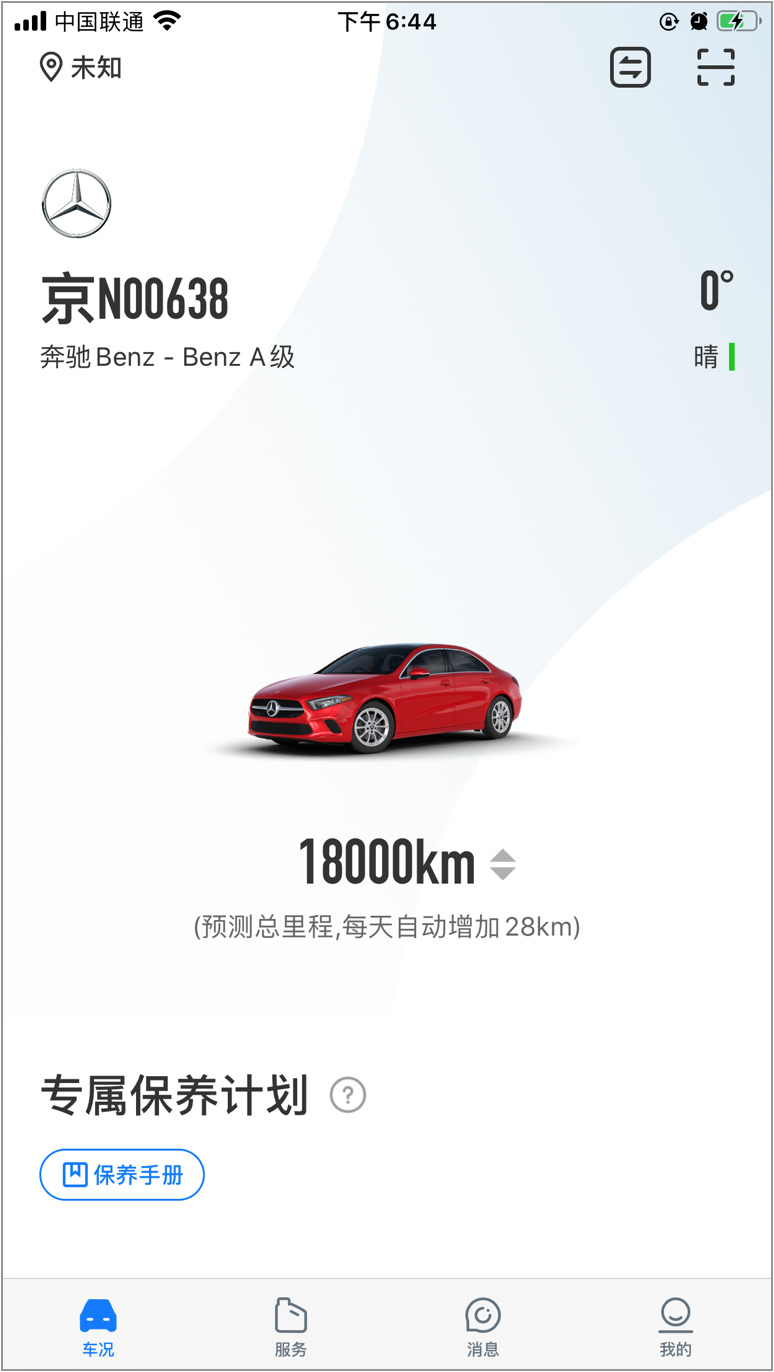Select the 车况 tab
The width and height of the screenshot is (774, 1372).
(98, 1326)
